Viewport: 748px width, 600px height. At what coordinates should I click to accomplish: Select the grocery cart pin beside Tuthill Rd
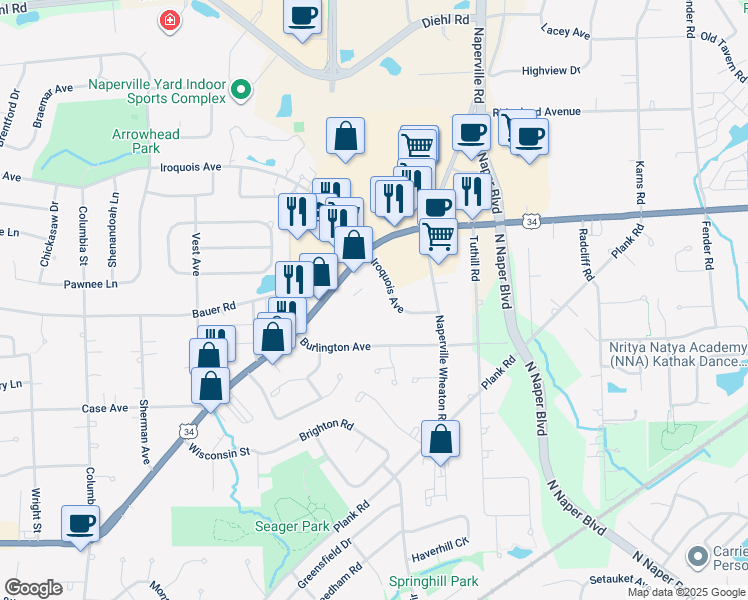[437, 236]
